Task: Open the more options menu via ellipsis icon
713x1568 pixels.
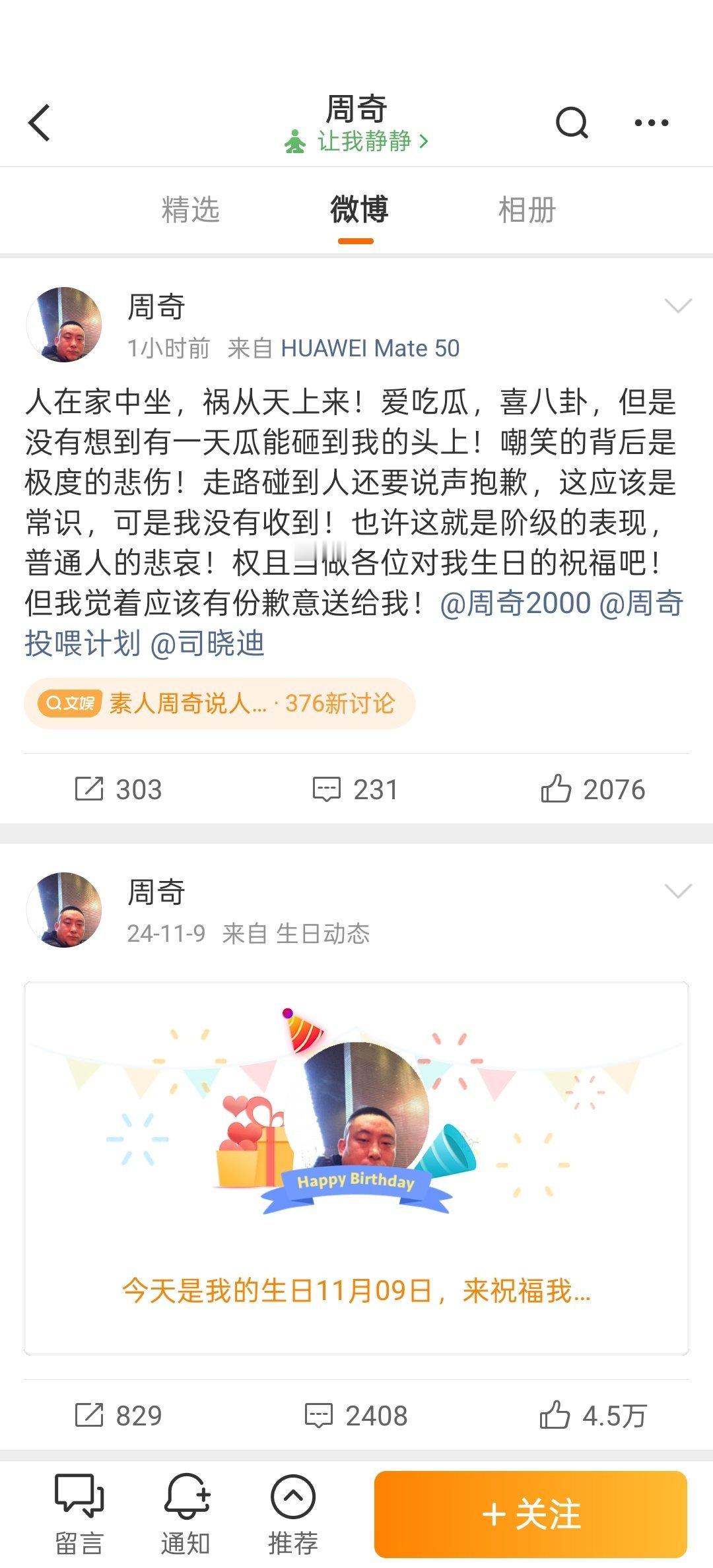Action: pyautogui.click(x=652, y=121)
